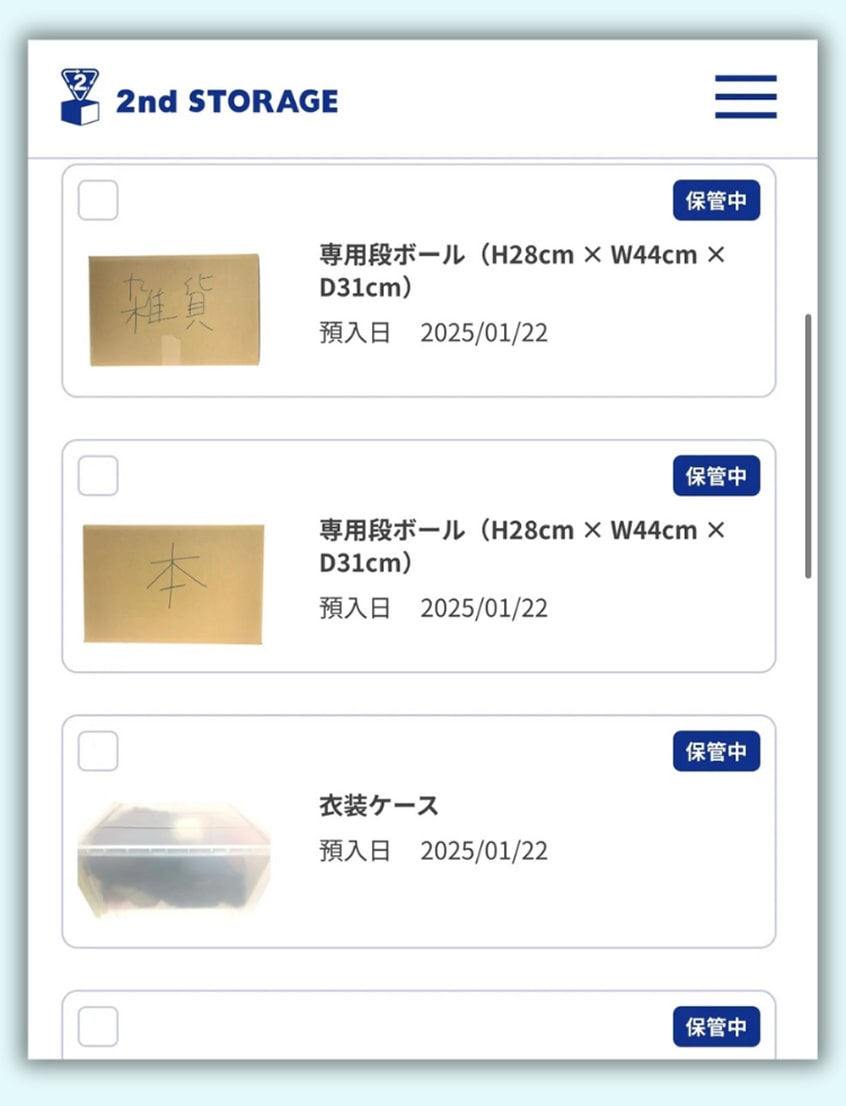Tick the checkbox for 衣装ケース item
This screenshot has width=846, height=1106.
[98, 751]
